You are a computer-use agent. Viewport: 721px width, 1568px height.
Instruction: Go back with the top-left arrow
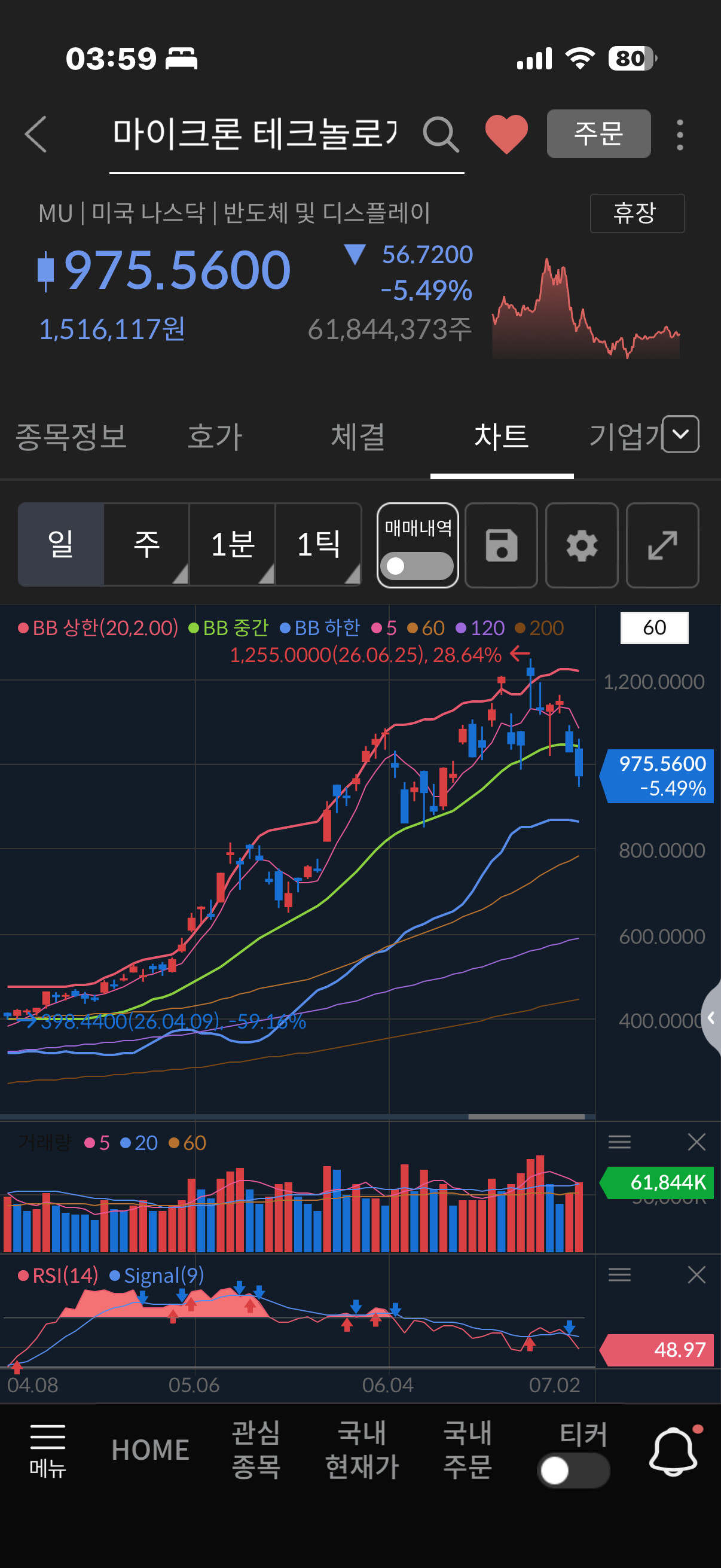[x=36, y=134]
